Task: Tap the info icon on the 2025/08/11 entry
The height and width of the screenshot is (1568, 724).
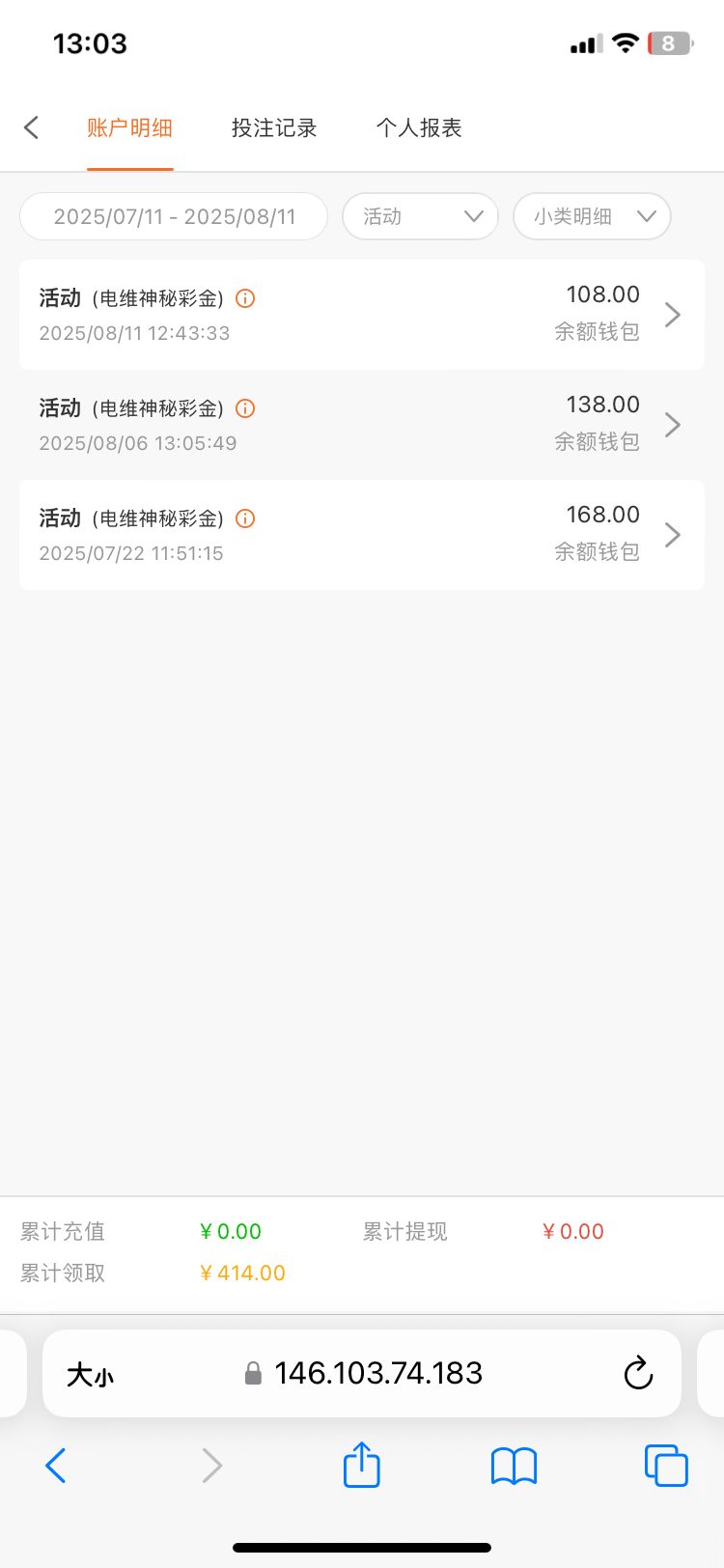Action: click(245, 298)
